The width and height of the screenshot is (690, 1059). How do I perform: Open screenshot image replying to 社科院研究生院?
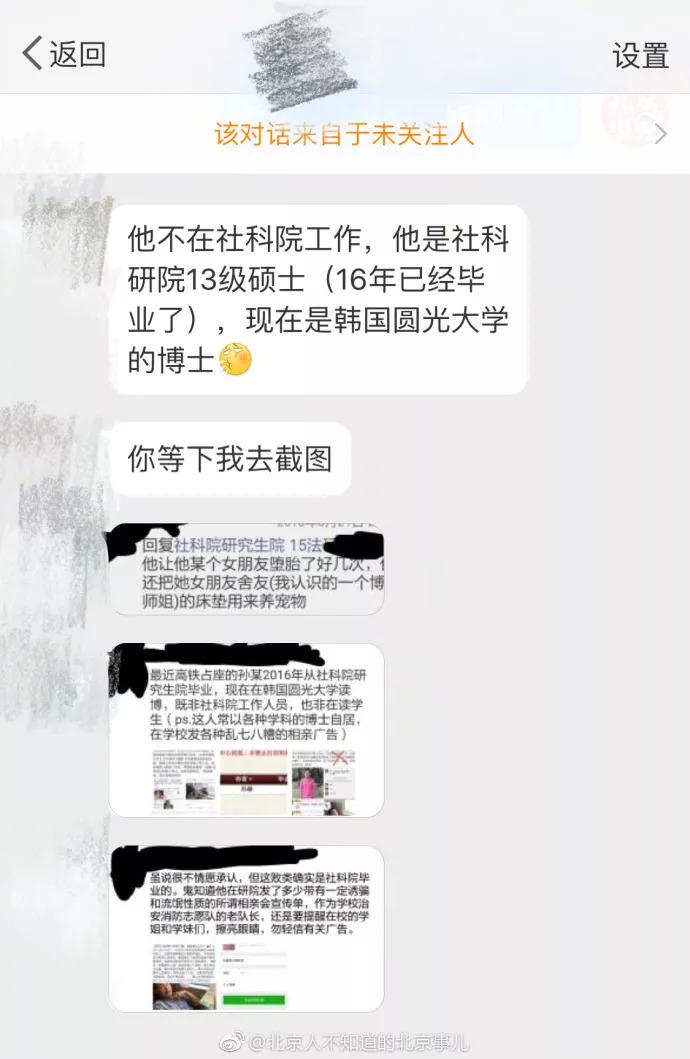[x=246, y=569]
